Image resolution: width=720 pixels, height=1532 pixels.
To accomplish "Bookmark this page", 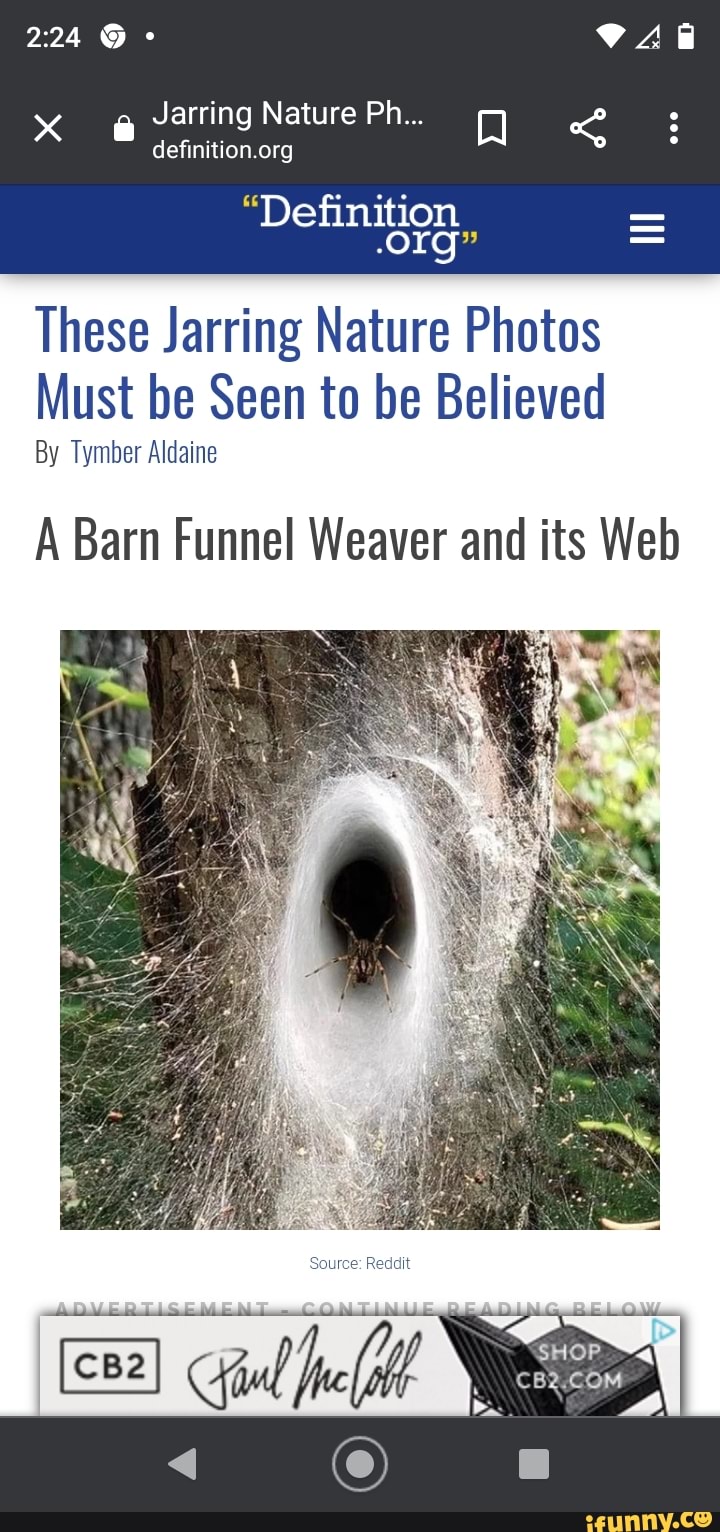I will tap(491, 129).
